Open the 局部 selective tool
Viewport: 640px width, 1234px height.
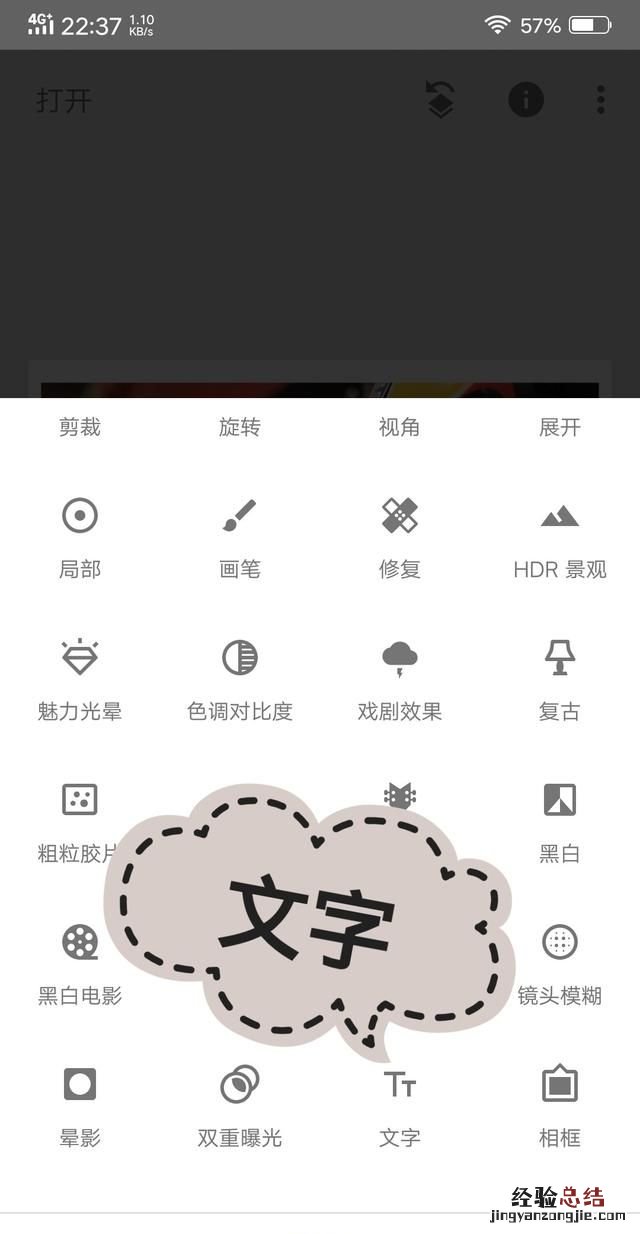(x=80, y=538)
